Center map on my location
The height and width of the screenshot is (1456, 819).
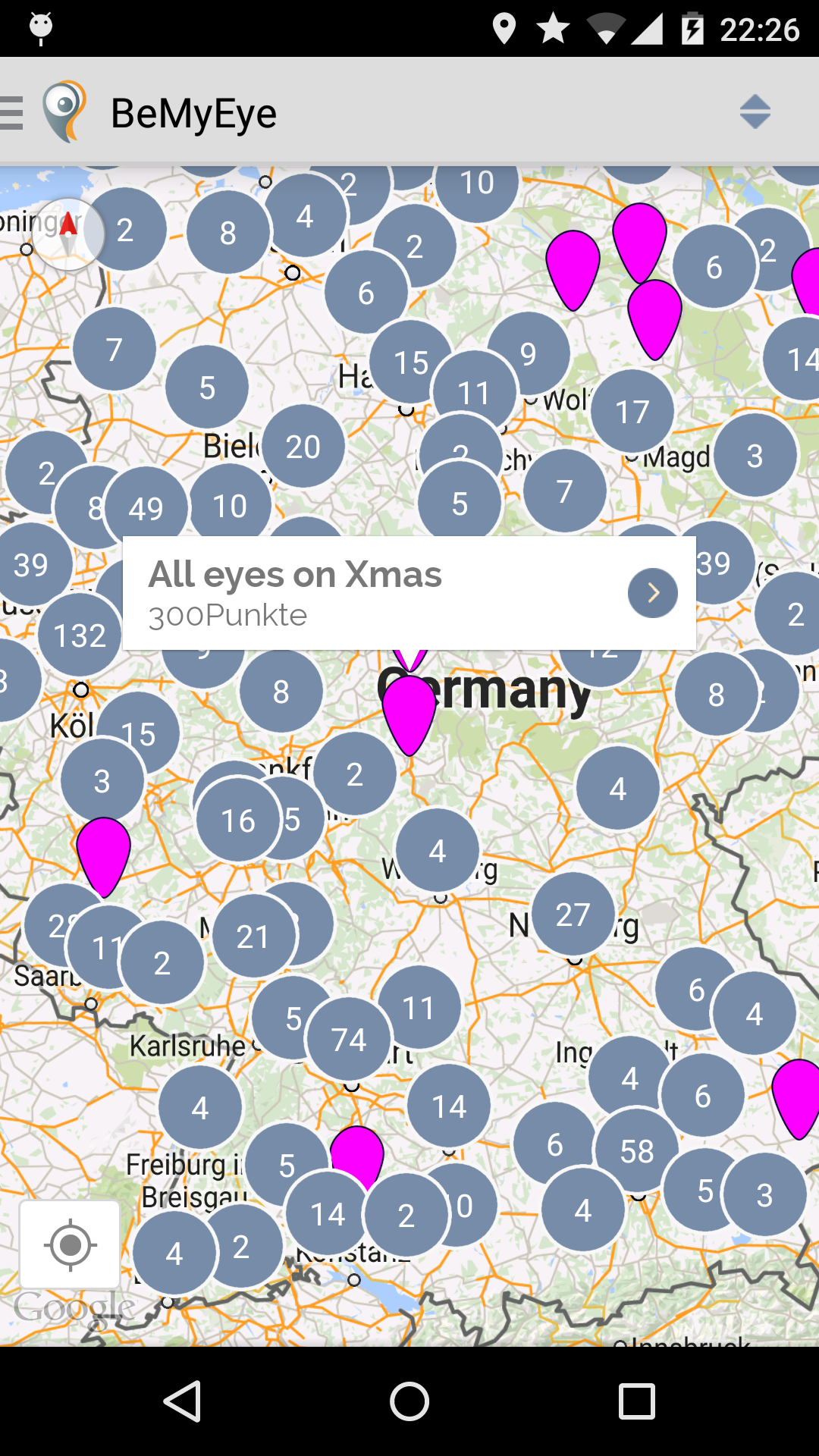point(70,1244)
